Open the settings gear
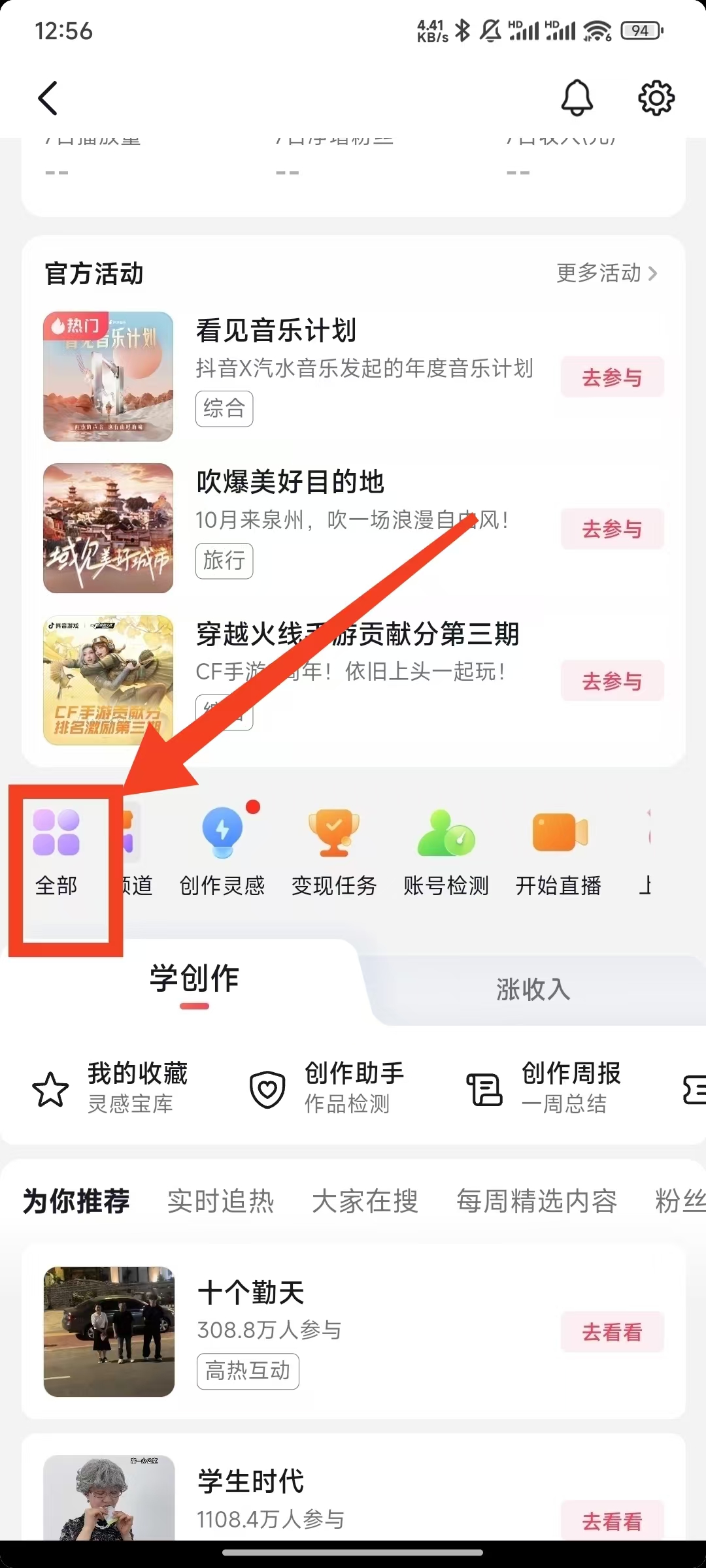Image resolution: width=706 pixels, height=1568 pixels. click(x=656, y=98)
